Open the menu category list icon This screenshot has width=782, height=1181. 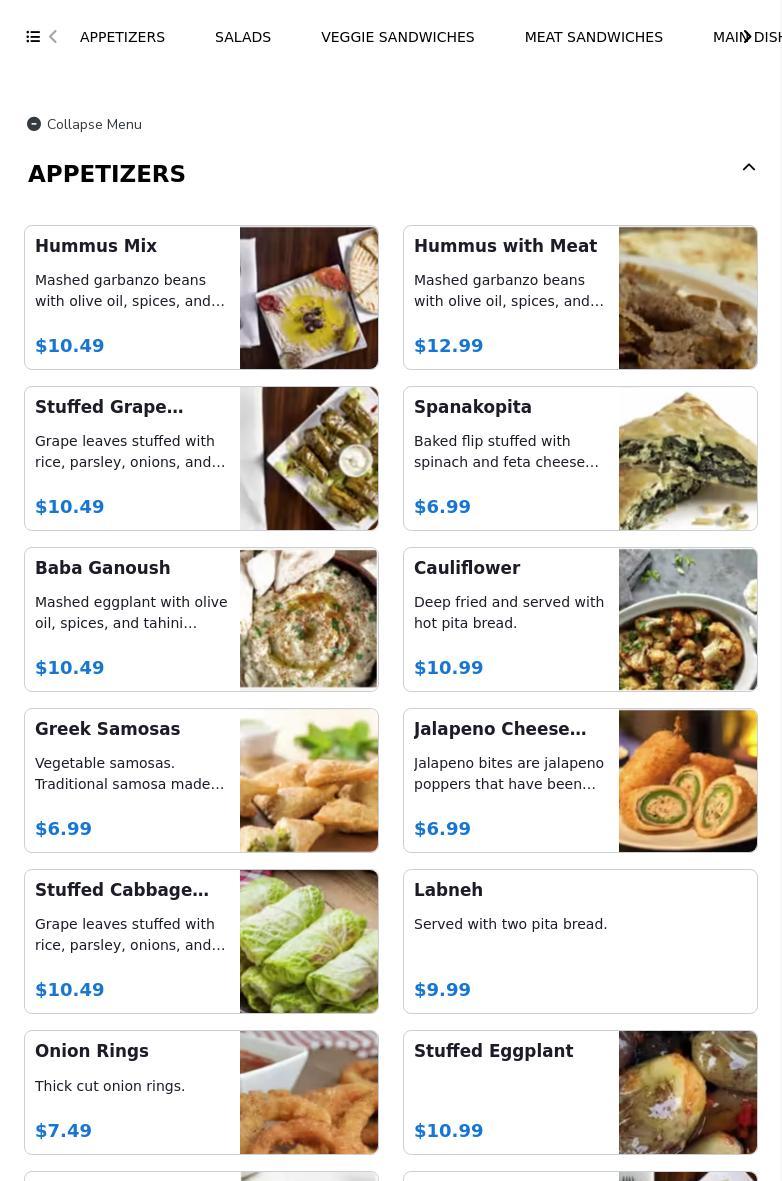33,37
